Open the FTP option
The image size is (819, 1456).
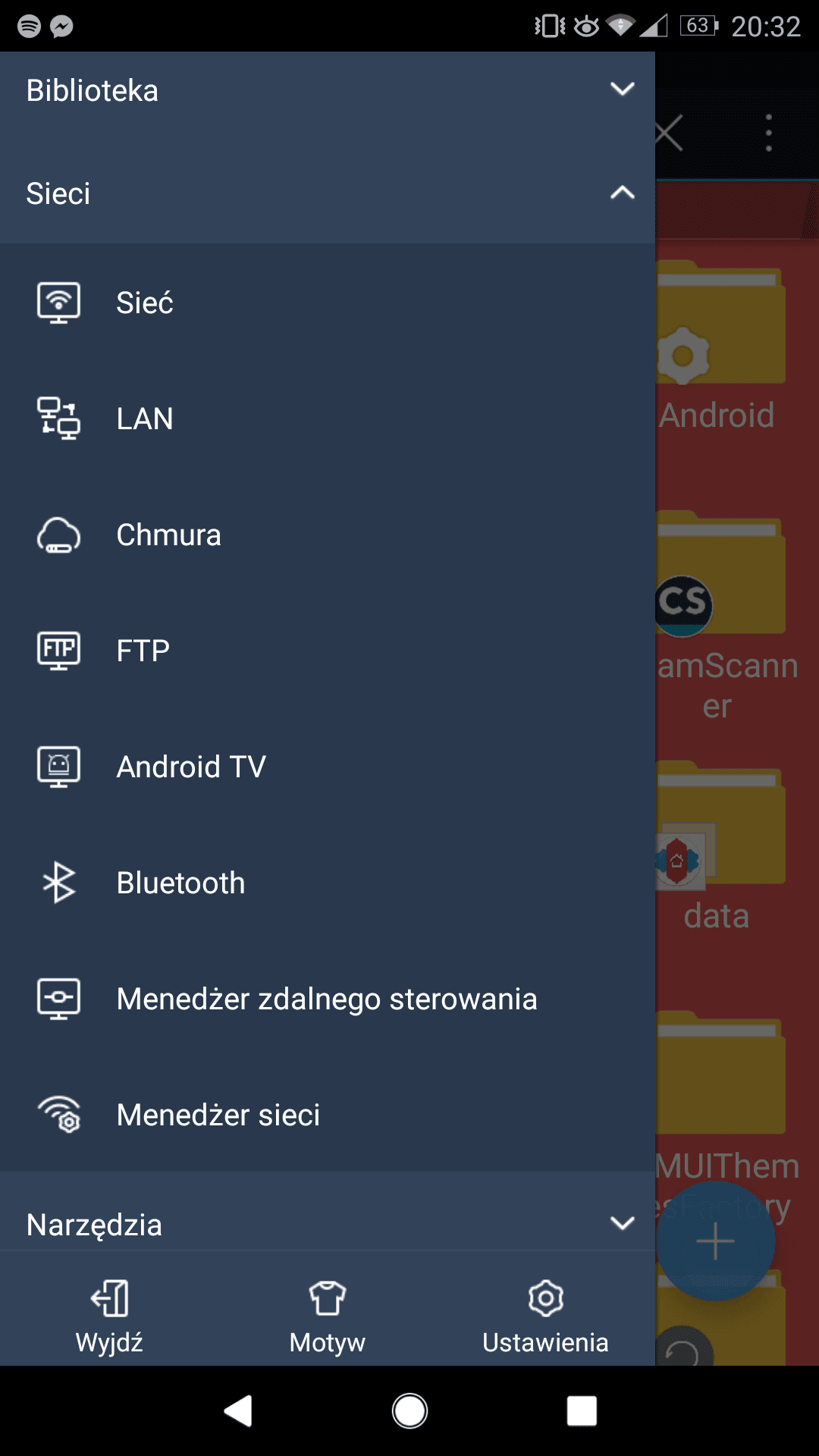pyautogui.click(x=328, y=651)
